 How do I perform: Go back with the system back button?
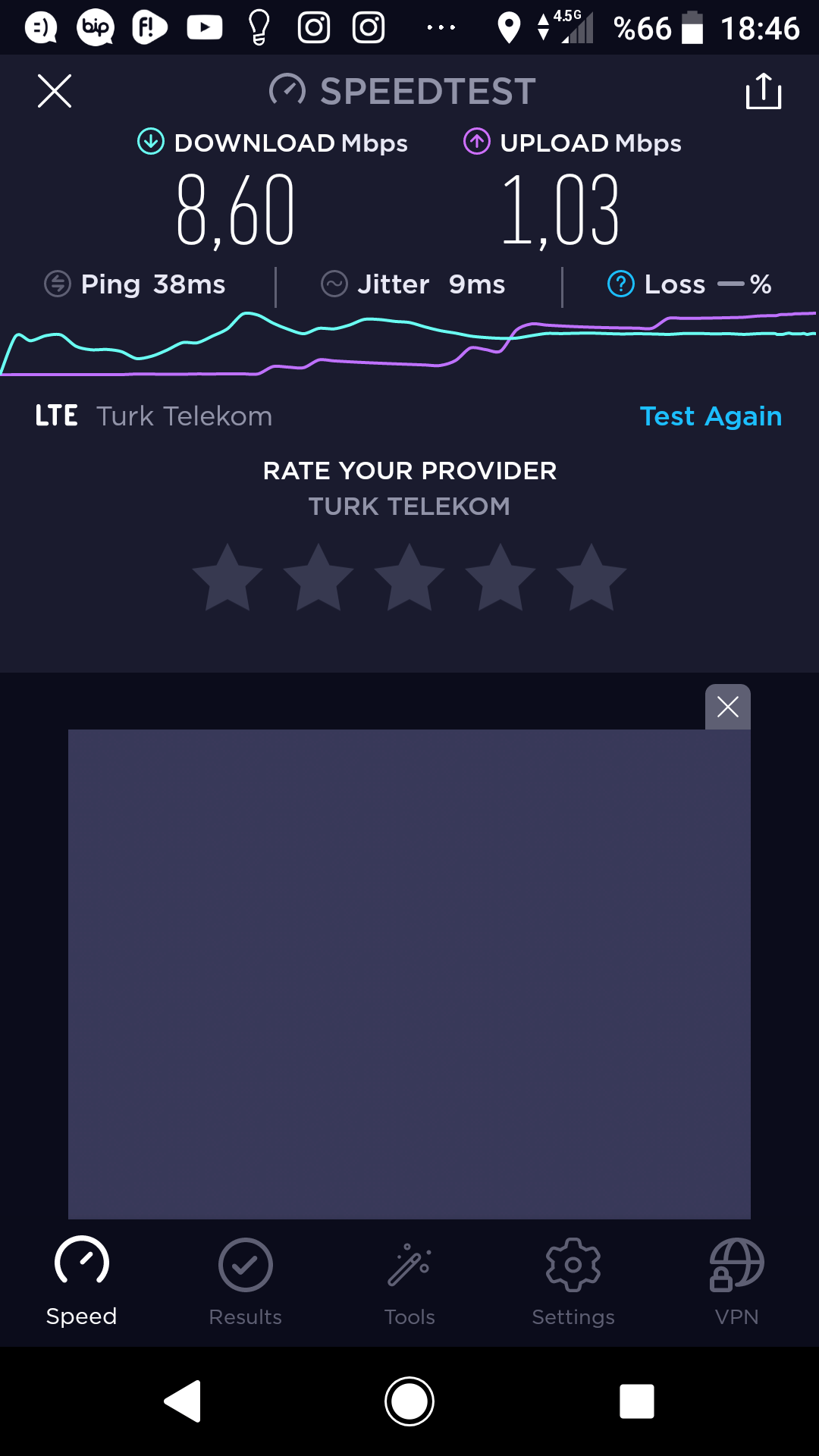coord(183,1401)
